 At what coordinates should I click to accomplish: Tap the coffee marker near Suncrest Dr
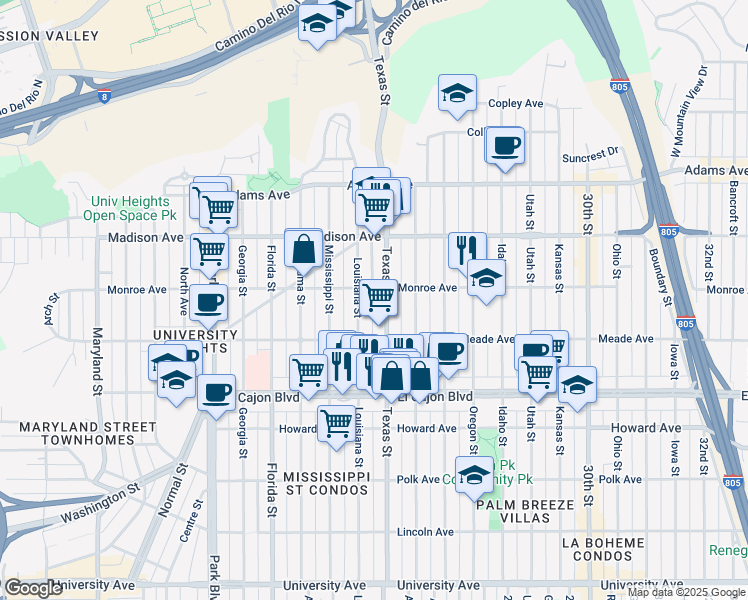[x=506, y=146]
